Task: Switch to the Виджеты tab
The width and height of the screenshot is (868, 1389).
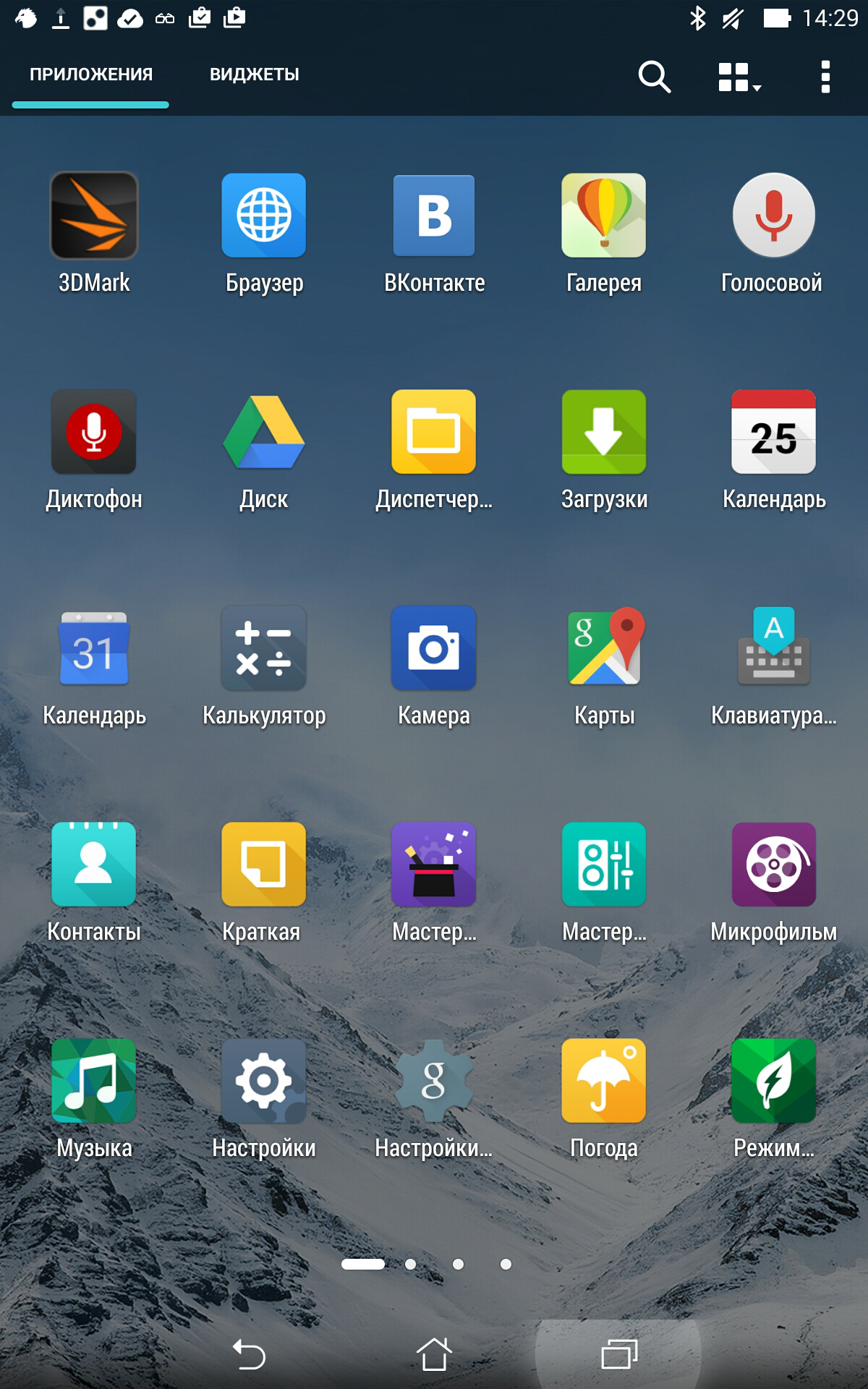Action: 254,75
